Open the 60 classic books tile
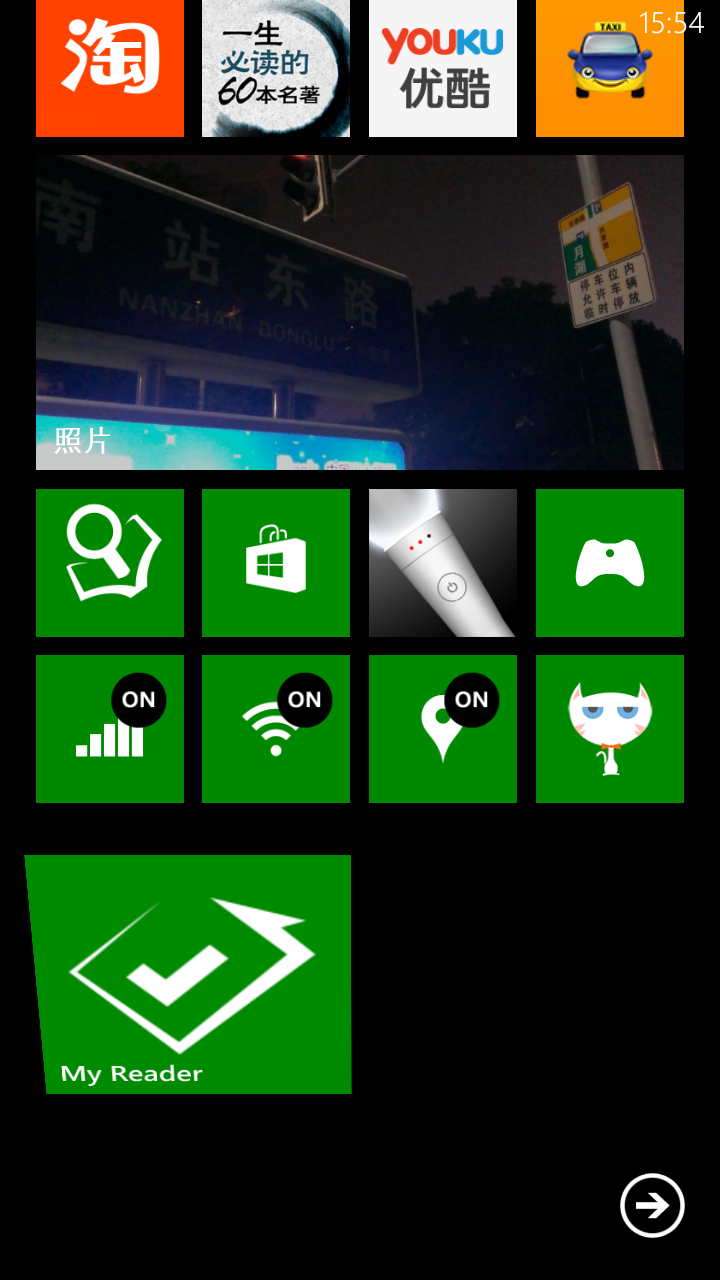The image size is (720, 1280). click(x=276, y=68)
